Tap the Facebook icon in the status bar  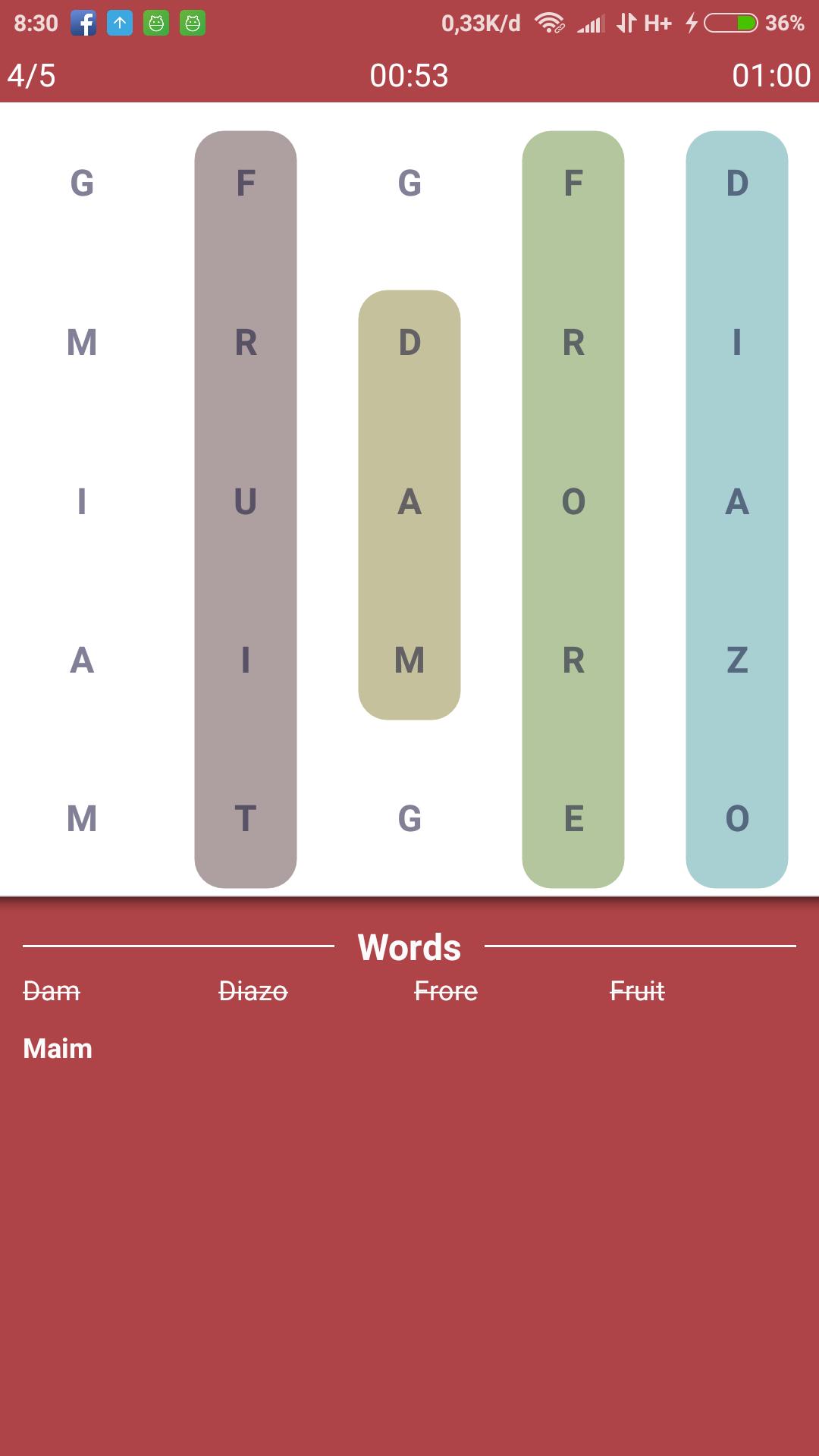[x=85, y=22]
